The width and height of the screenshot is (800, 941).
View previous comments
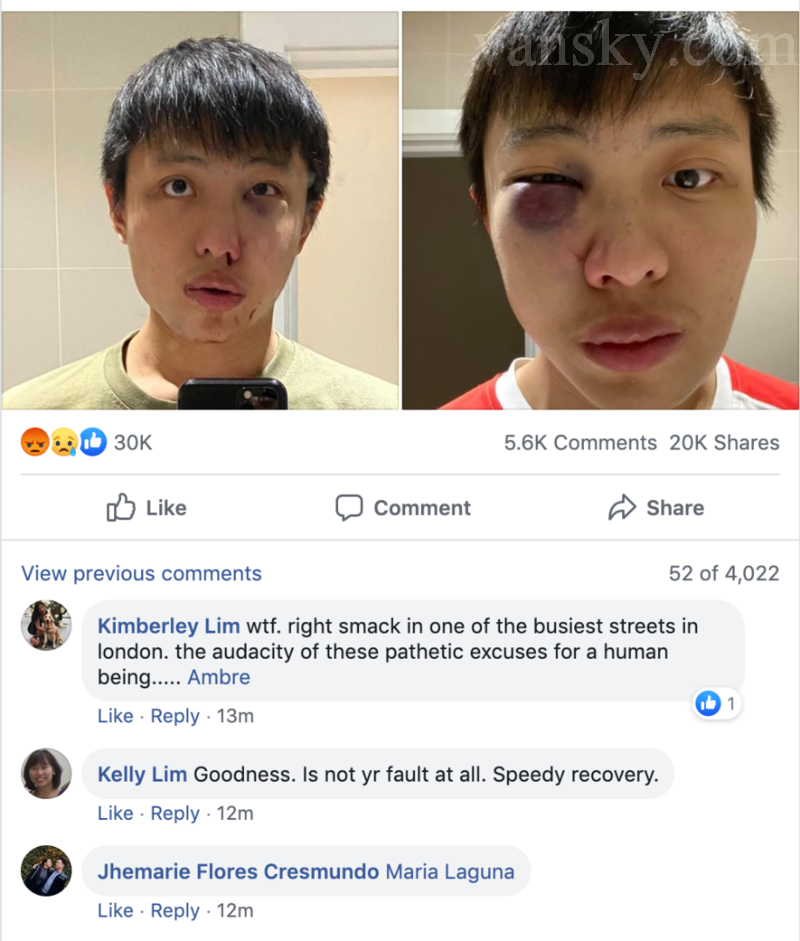141,573
